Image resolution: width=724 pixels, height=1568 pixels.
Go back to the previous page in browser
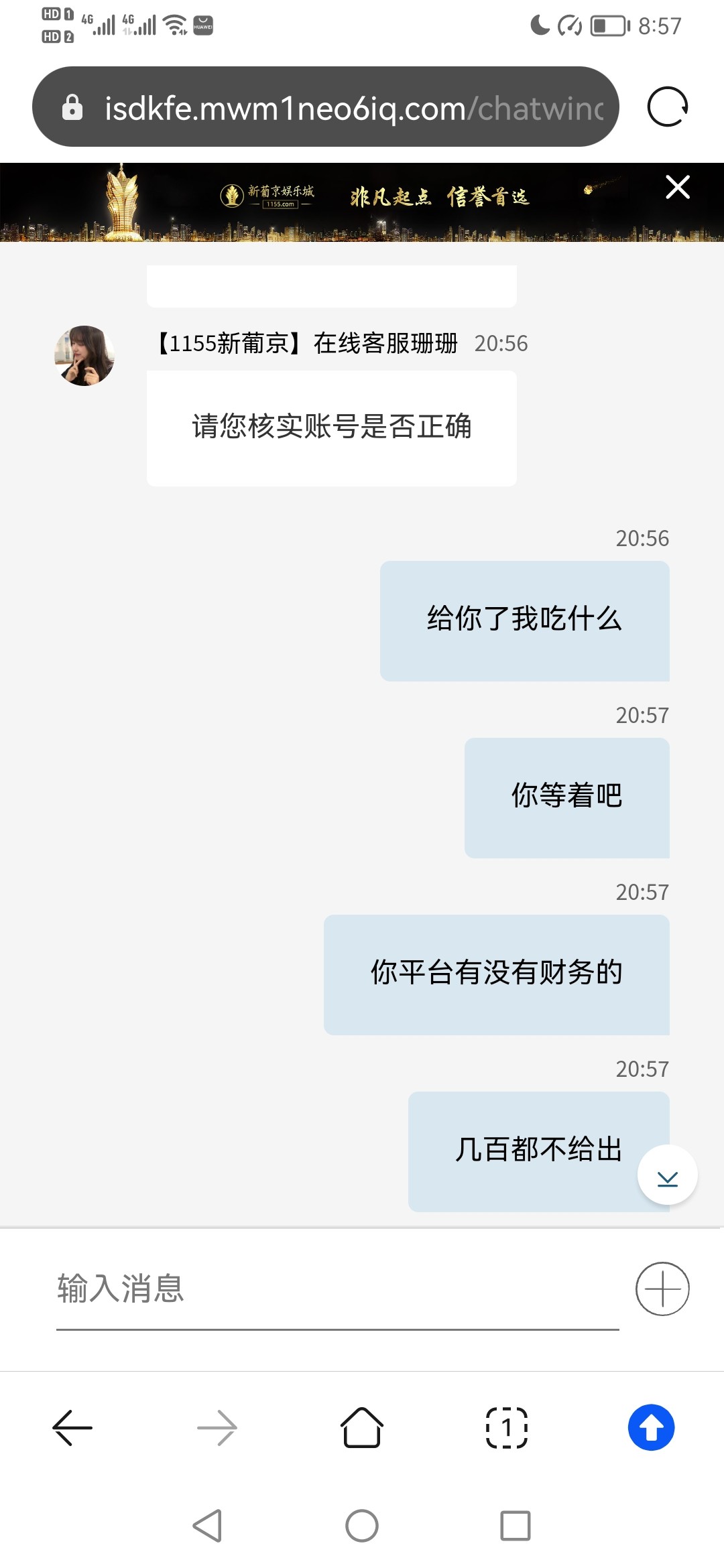click(x=72, y=1427)
